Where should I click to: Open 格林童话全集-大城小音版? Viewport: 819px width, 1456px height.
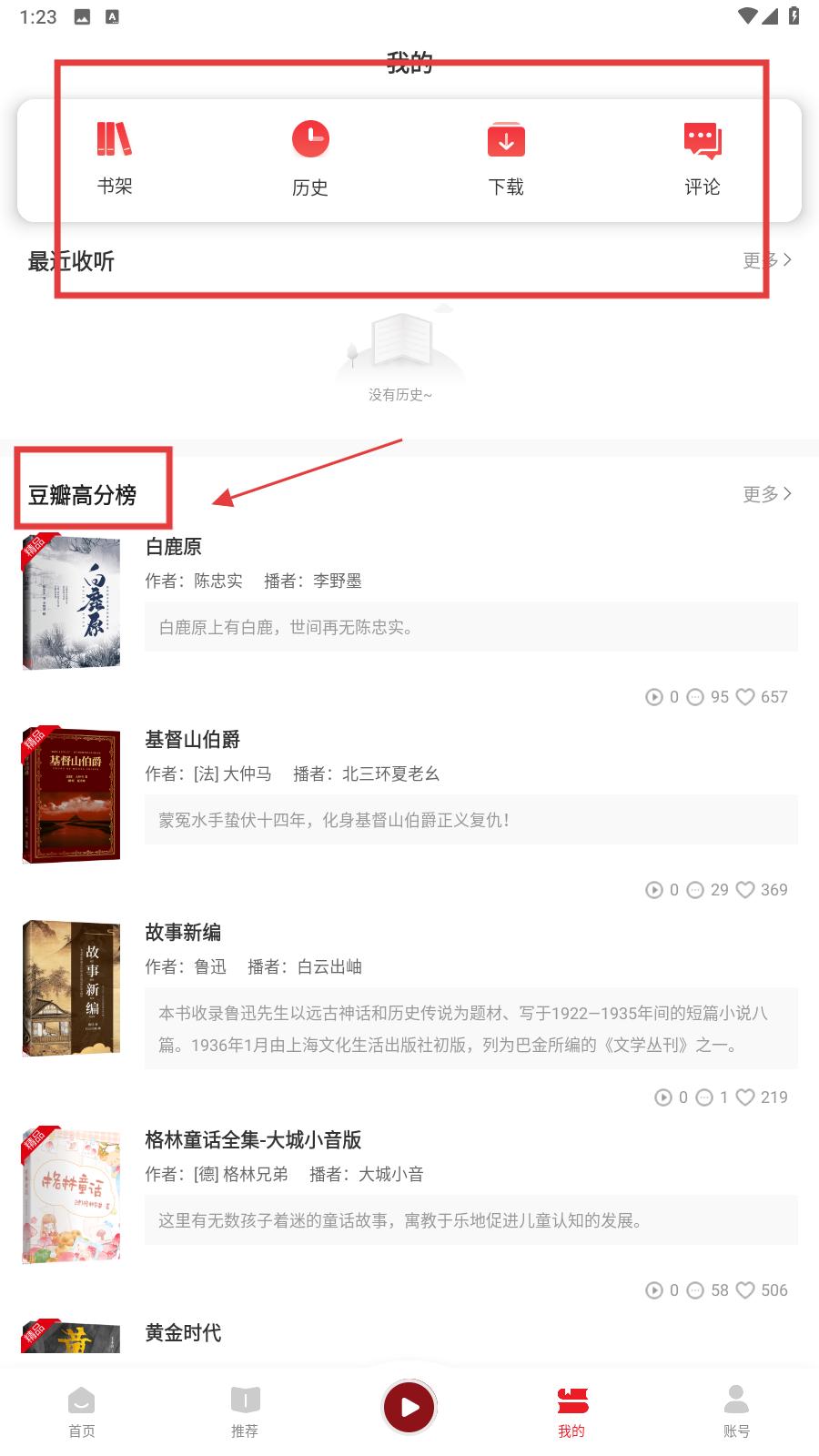pos(253,1140)
